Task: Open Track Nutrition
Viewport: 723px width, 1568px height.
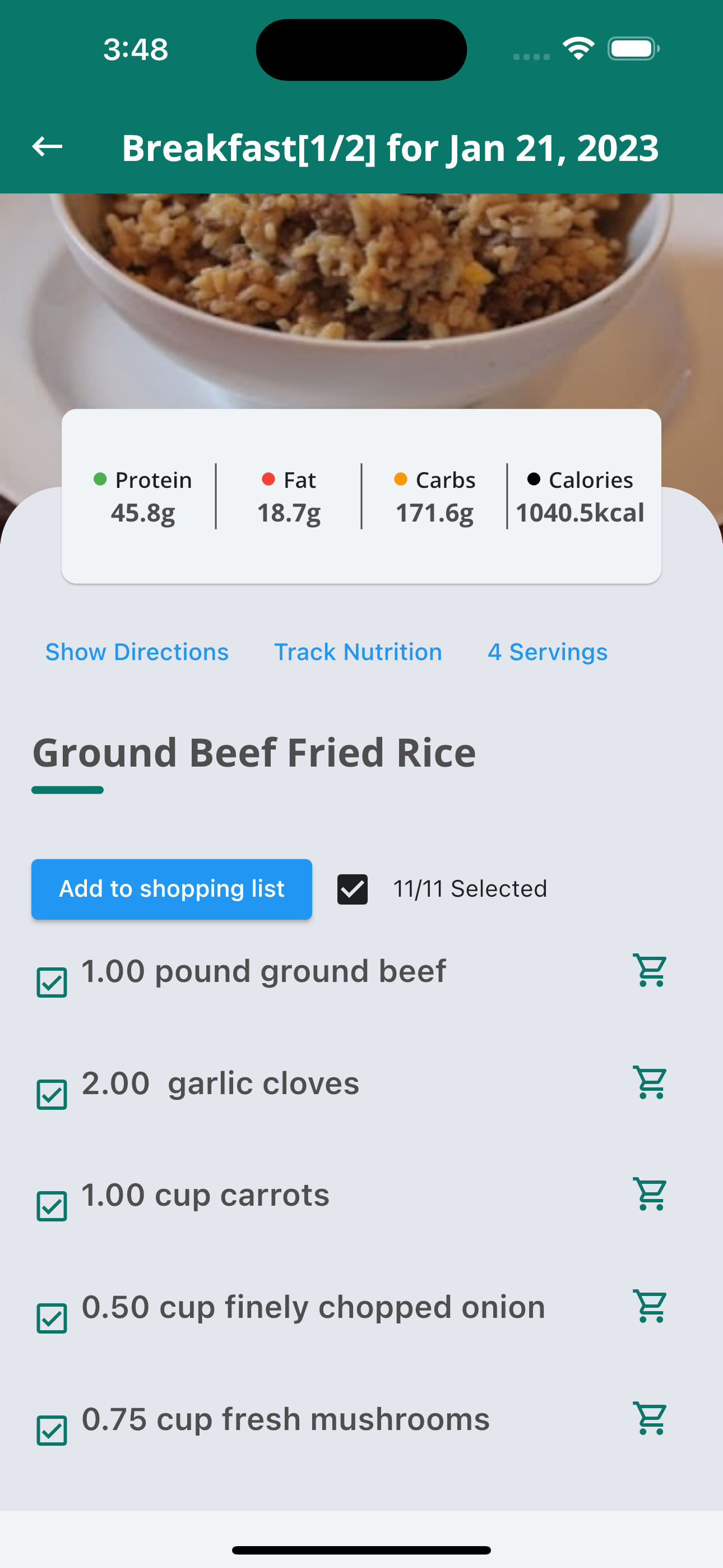Action: pyautogui.click(x=358, y=652)
